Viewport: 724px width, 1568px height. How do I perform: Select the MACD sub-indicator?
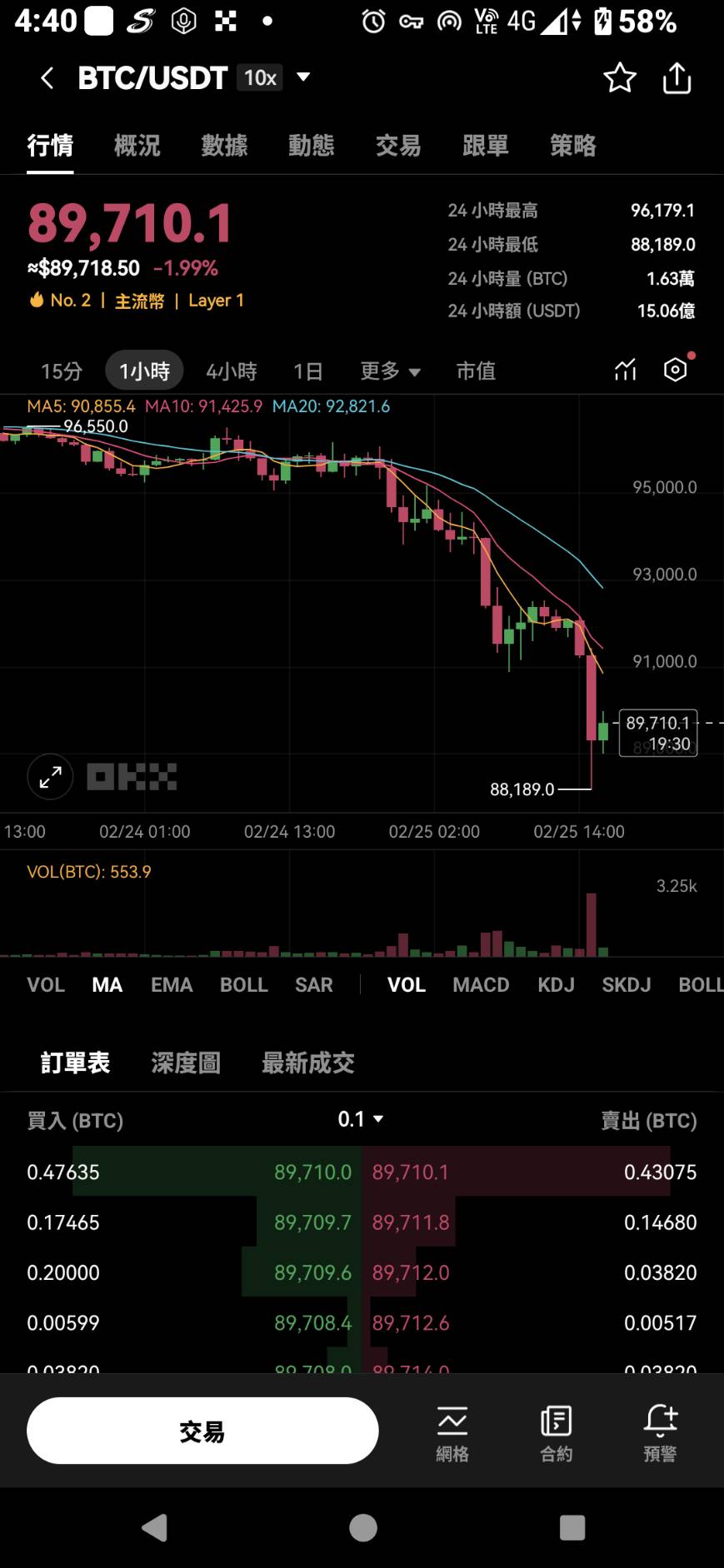(x=481, y=984)
